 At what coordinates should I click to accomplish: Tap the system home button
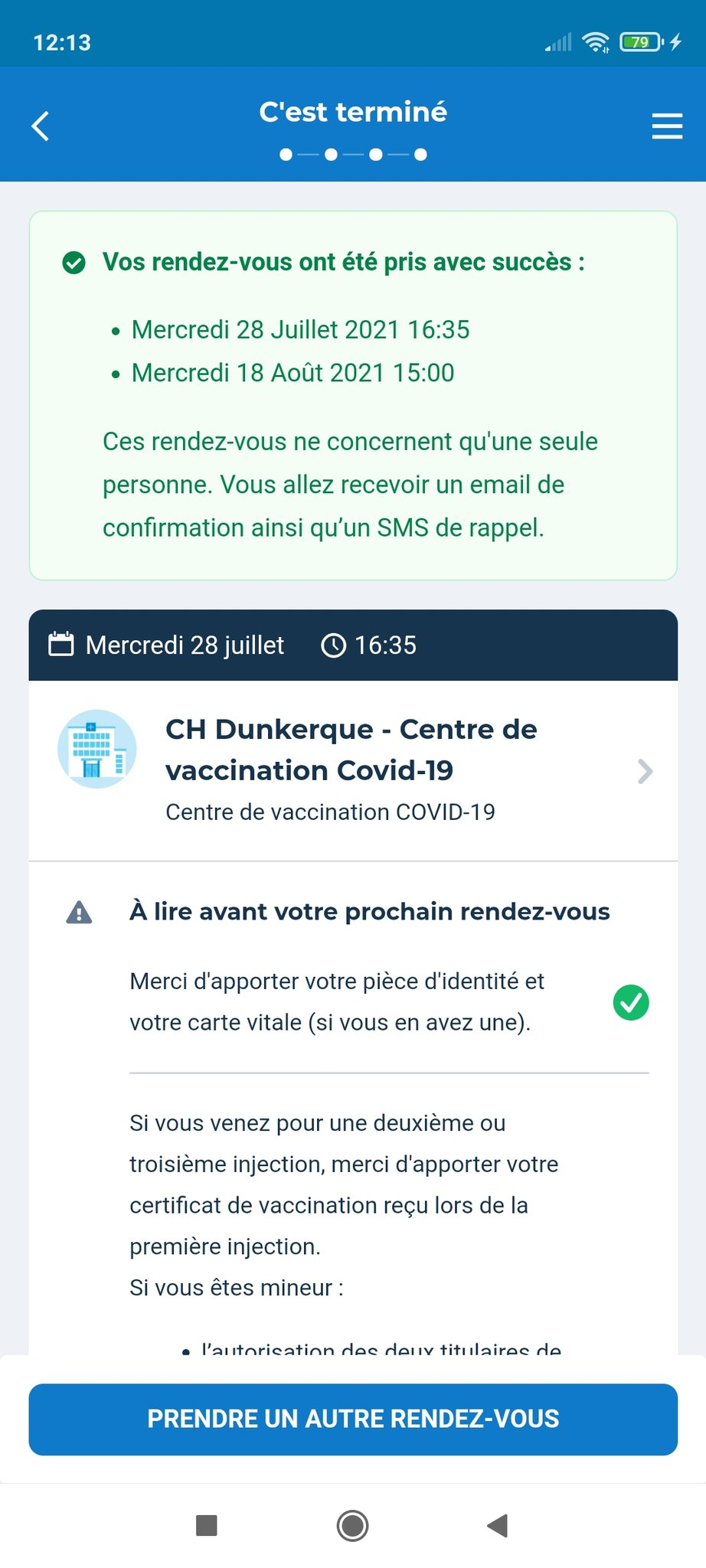click(x=352, y=1525)
